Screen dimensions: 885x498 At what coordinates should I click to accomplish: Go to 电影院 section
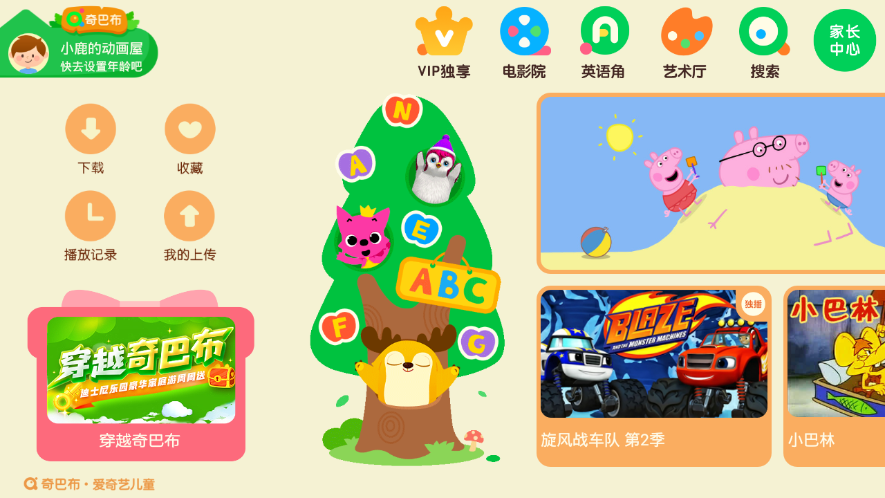pyautogui.click(x=524, y=42)
